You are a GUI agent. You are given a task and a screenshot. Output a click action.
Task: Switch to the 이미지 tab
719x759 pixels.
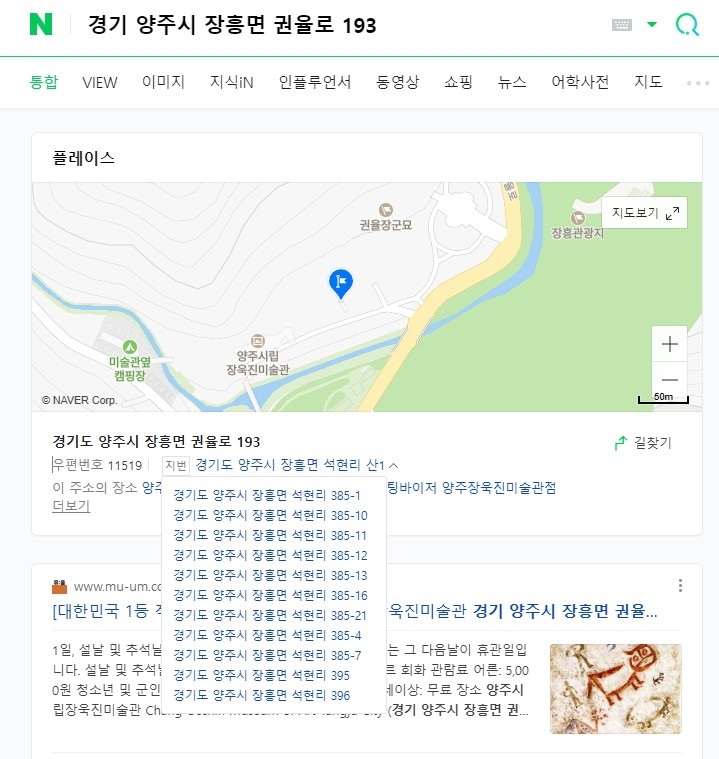[x=163, y=83]
